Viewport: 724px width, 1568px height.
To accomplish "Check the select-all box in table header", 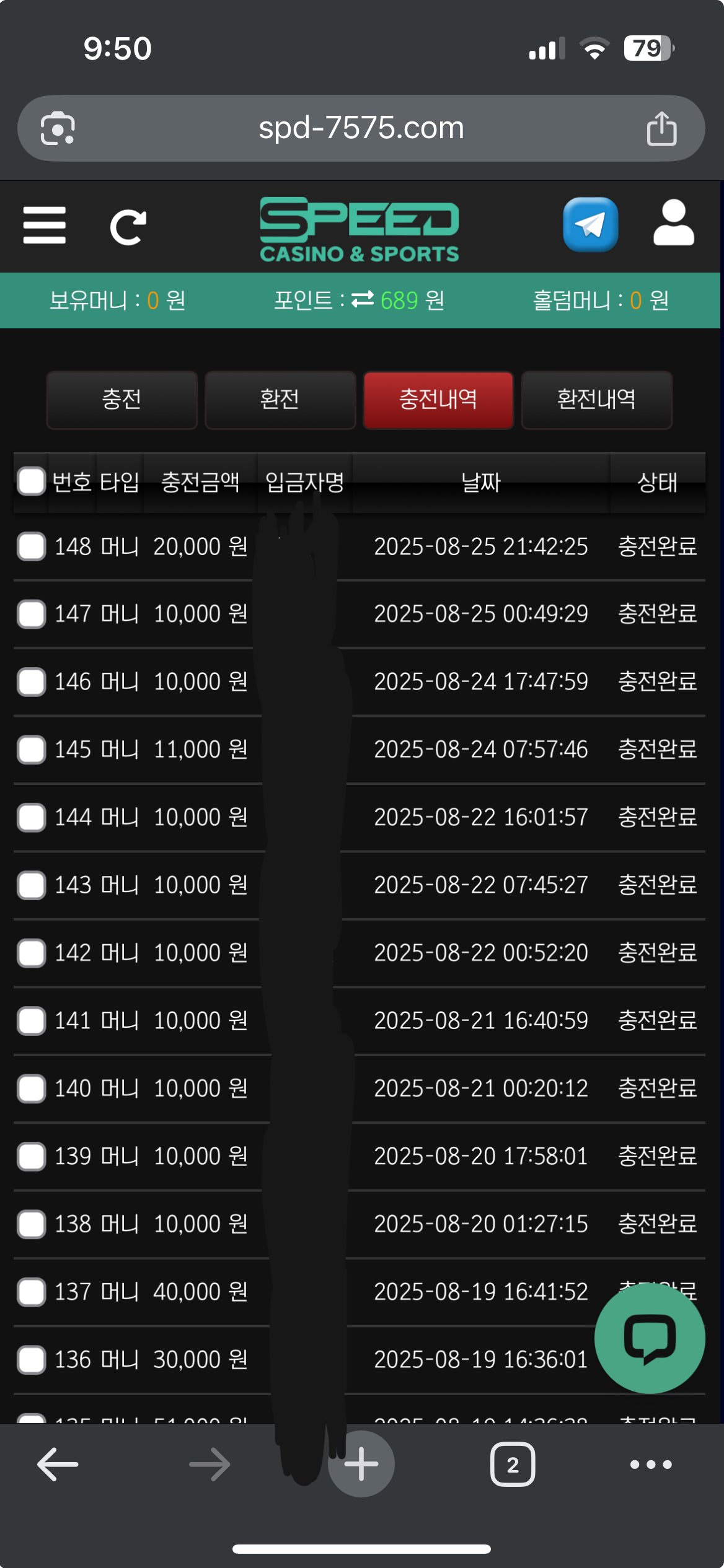I will tap(32, 481).
